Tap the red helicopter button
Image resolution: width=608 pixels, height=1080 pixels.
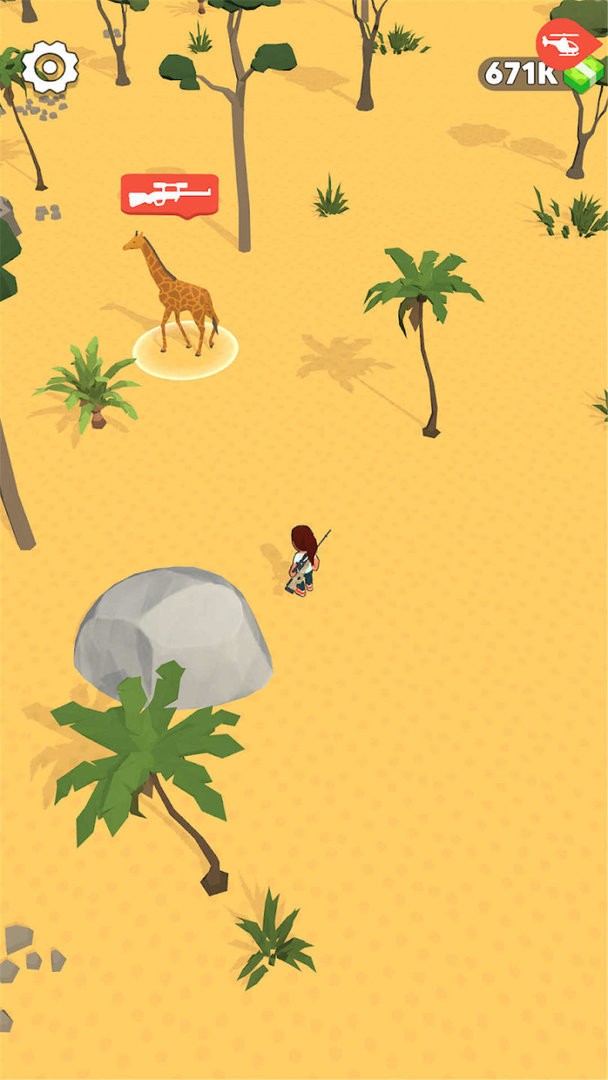coord(566,43)
